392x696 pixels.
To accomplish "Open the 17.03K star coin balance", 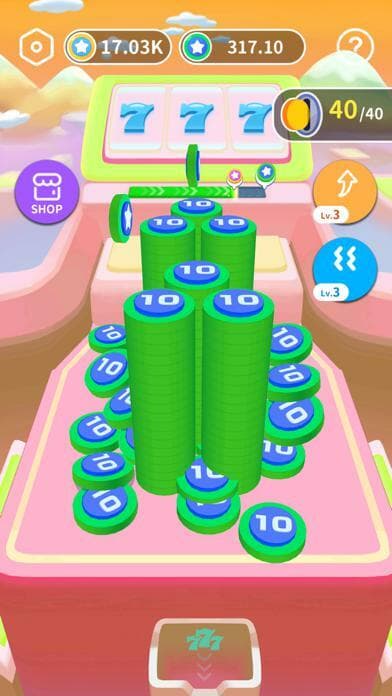I will pyautogui.click(x=118, y=47).
